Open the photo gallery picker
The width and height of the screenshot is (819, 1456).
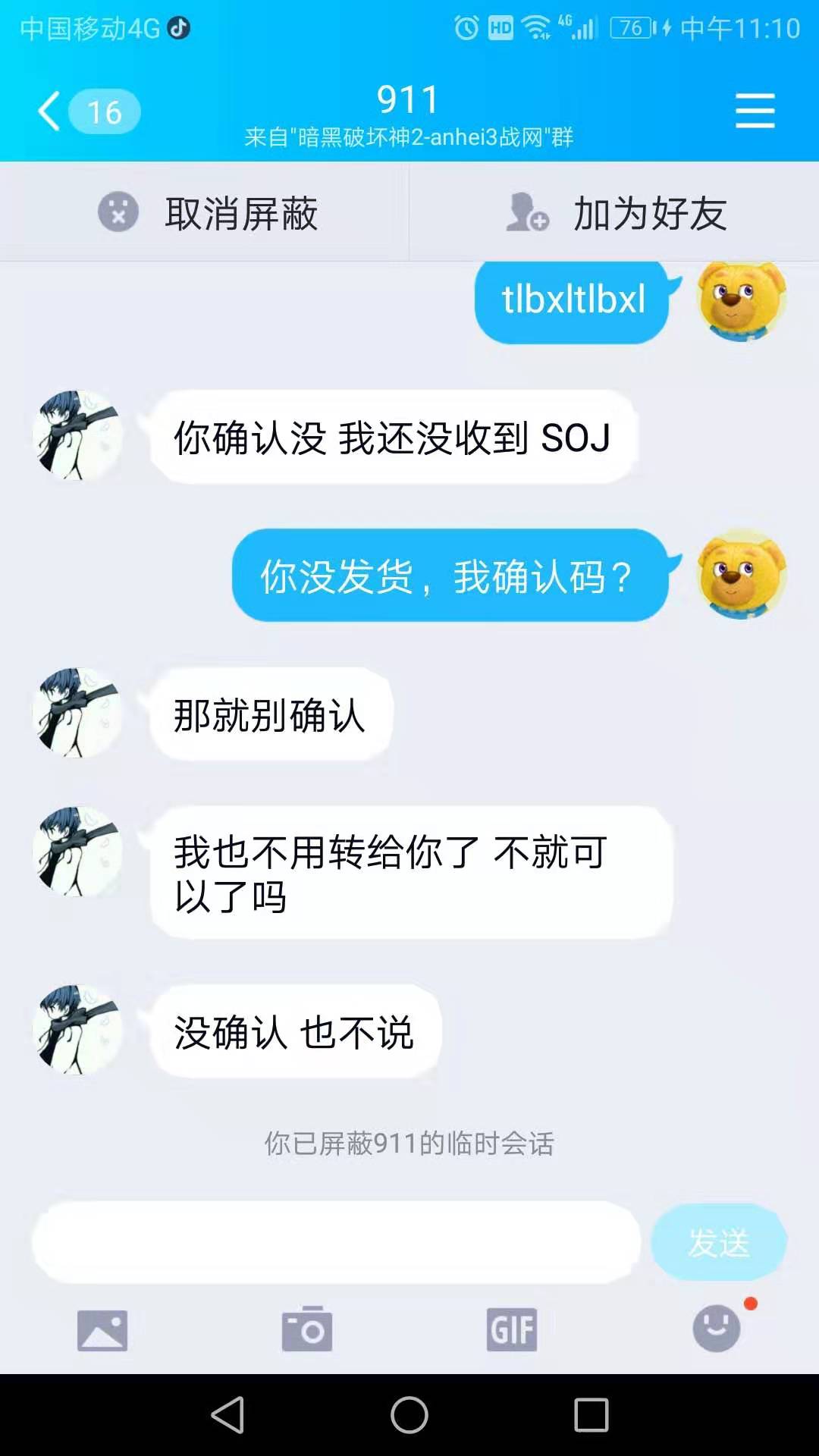(102, 1330)
